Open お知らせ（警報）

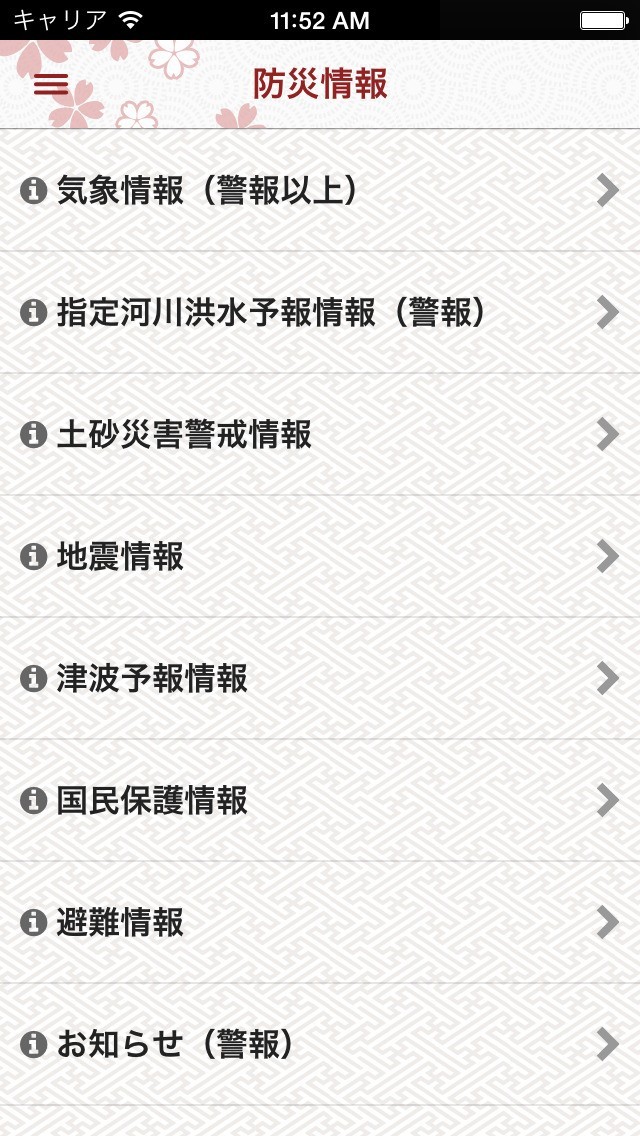(320, 1045)
